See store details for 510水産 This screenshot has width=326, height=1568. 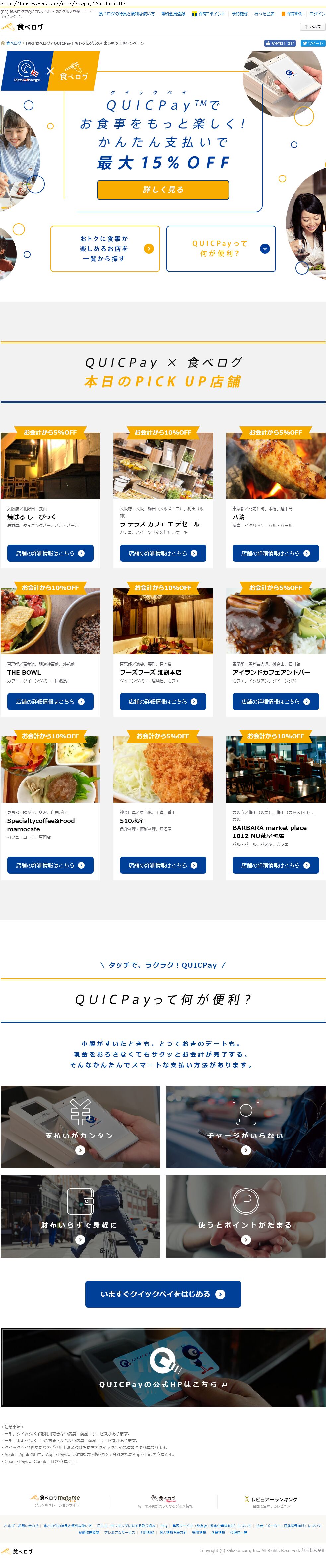pos(163,865)
